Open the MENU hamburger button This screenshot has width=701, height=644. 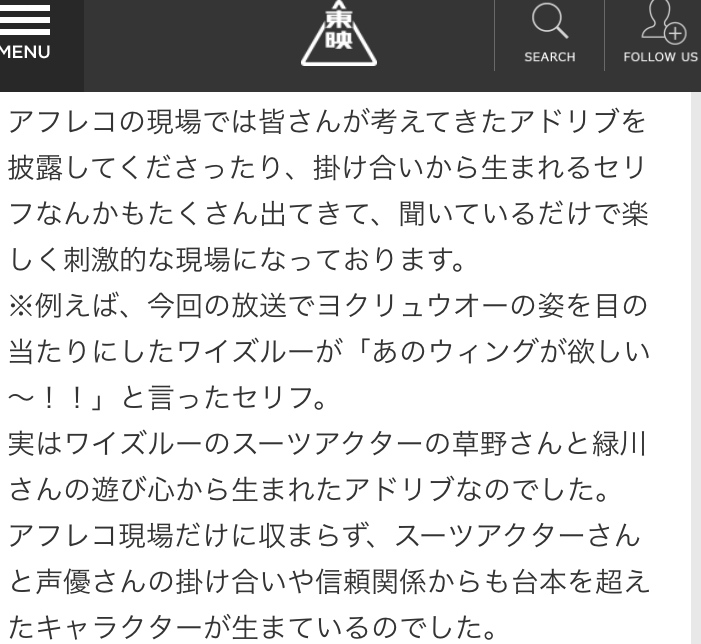[x=25, y=32]
